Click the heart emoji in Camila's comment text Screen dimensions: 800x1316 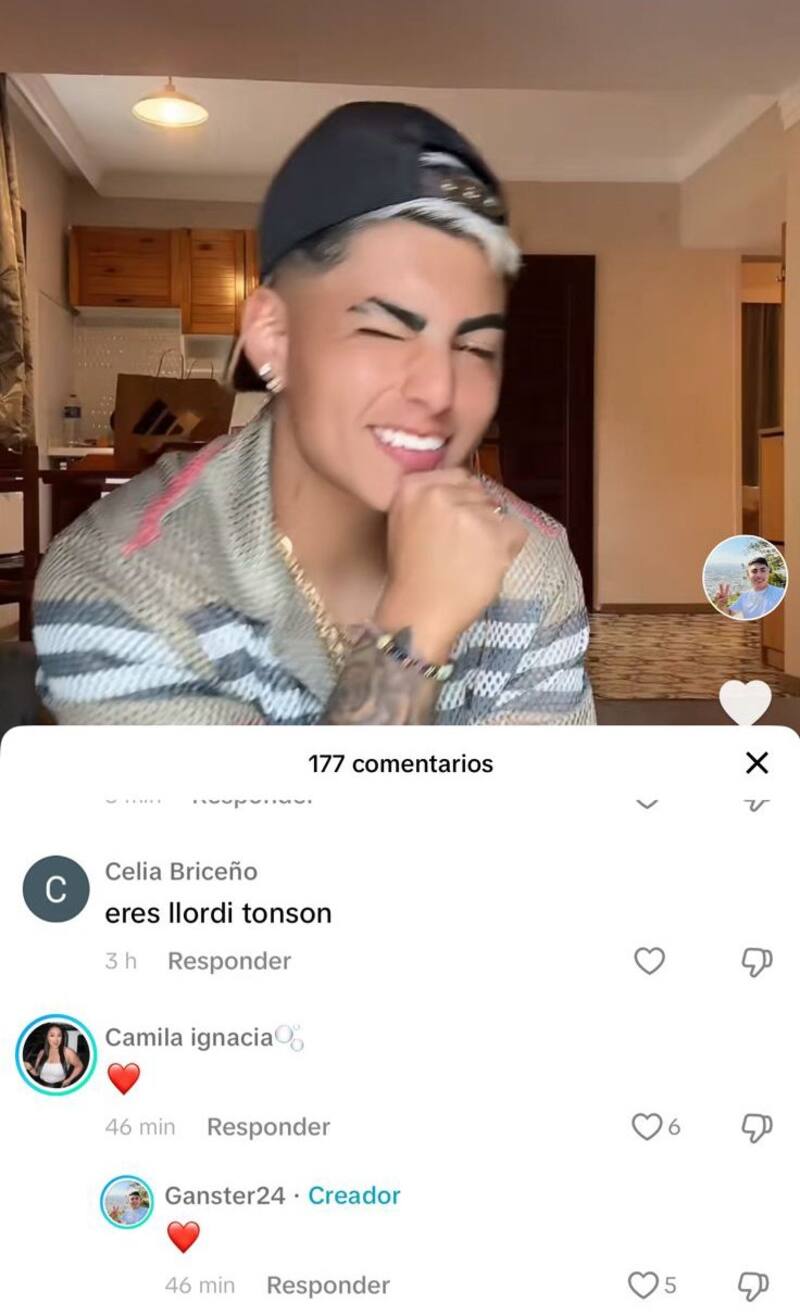[x=122, y=1080]
